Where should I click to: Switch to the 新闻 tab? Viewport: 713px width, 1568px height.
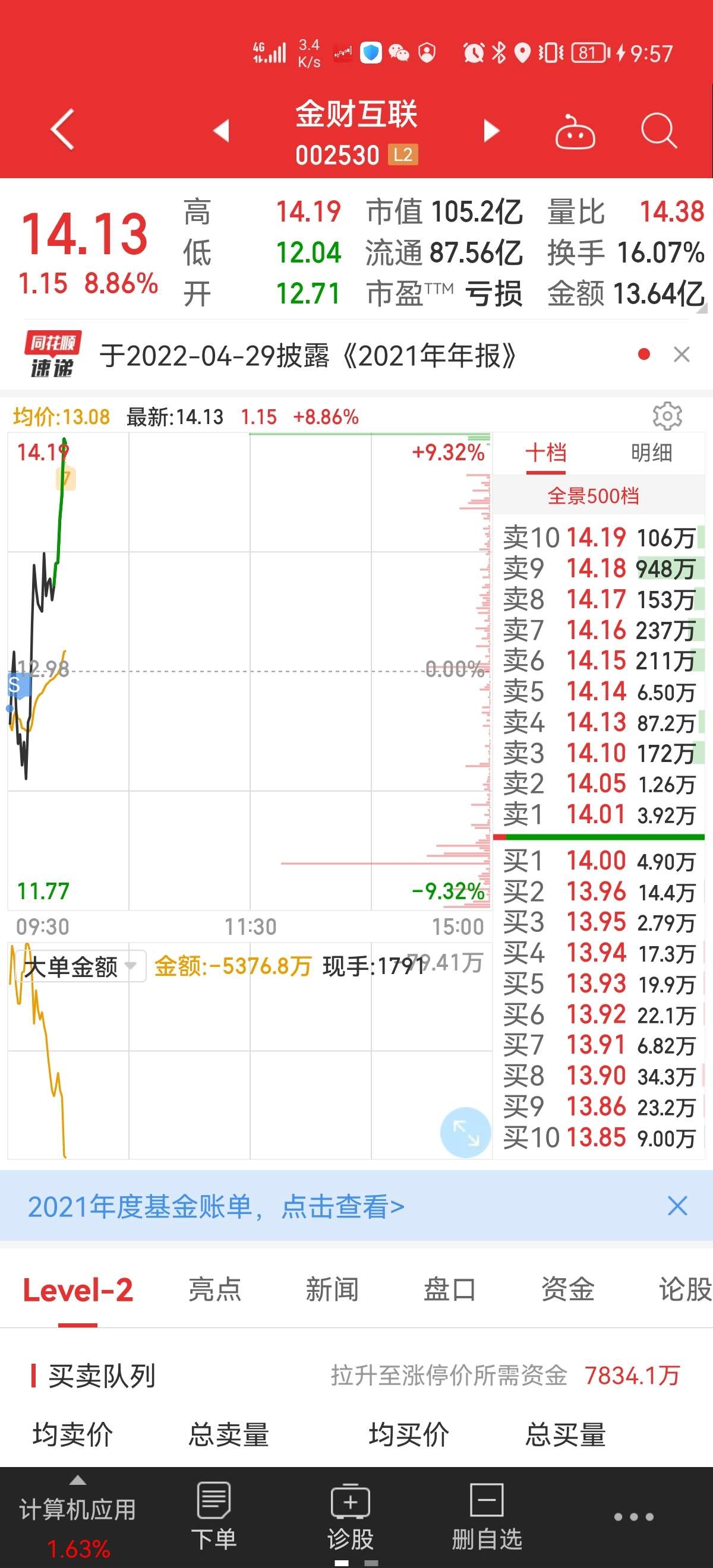(332, 1289)
